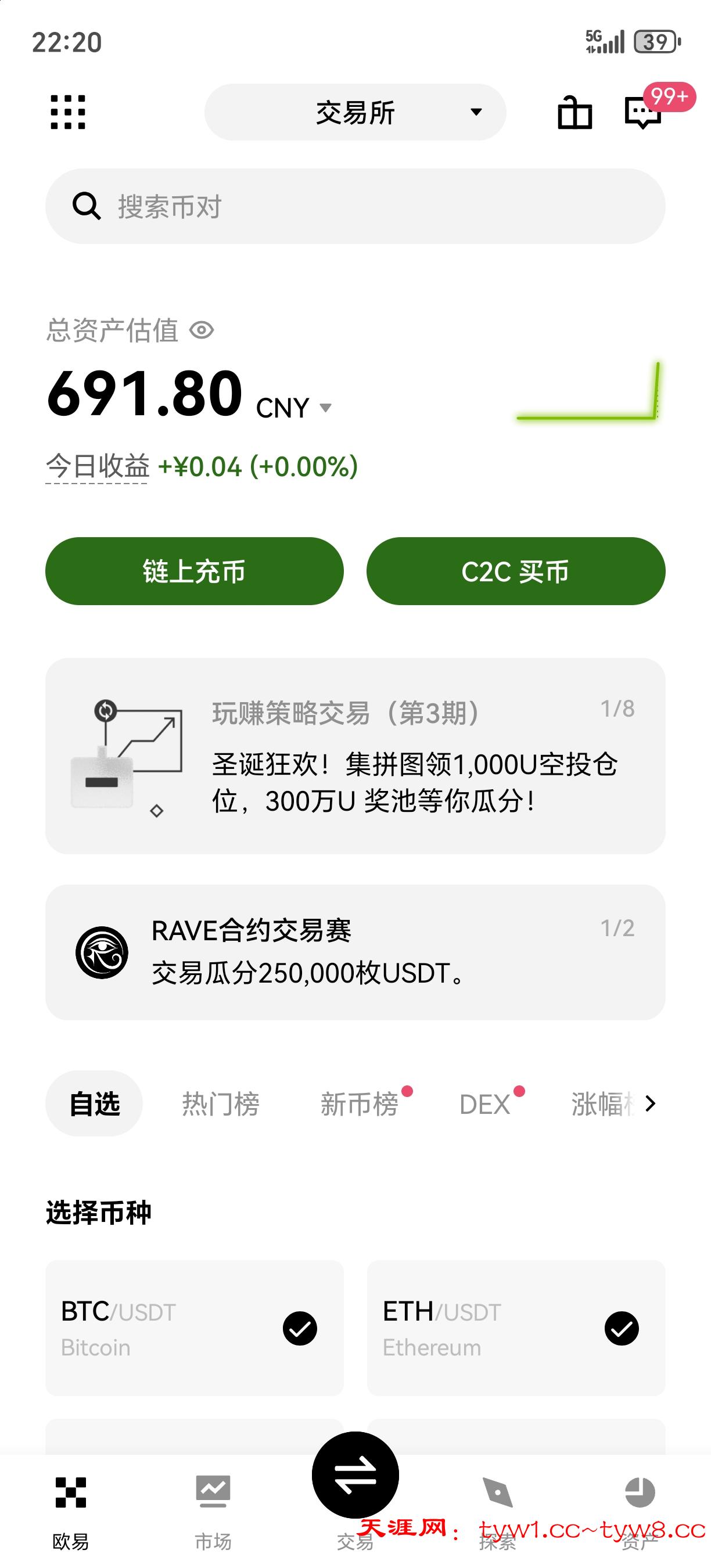Uncheck ETH/USDT coin selection
The width and height of the screenshot is (711, 1568).
click(x=621, y=1328)
